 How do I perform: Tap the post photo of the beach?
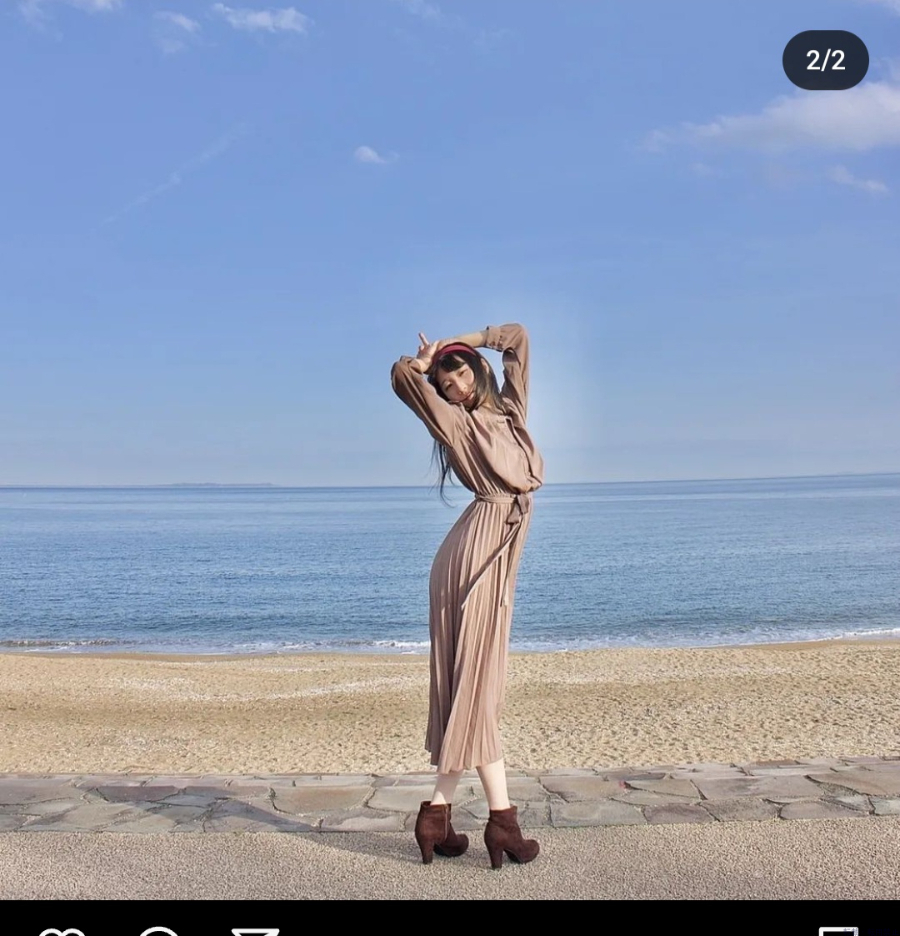point(450,450)
